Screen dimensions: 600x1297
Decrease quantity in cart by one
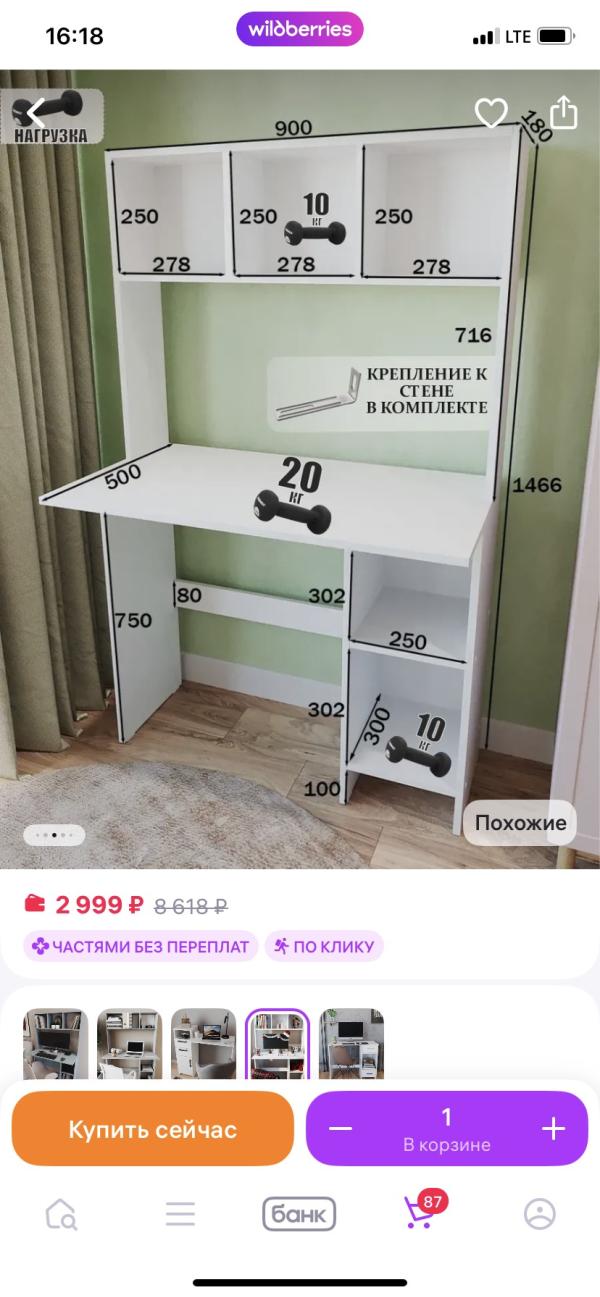(341, 1129)
